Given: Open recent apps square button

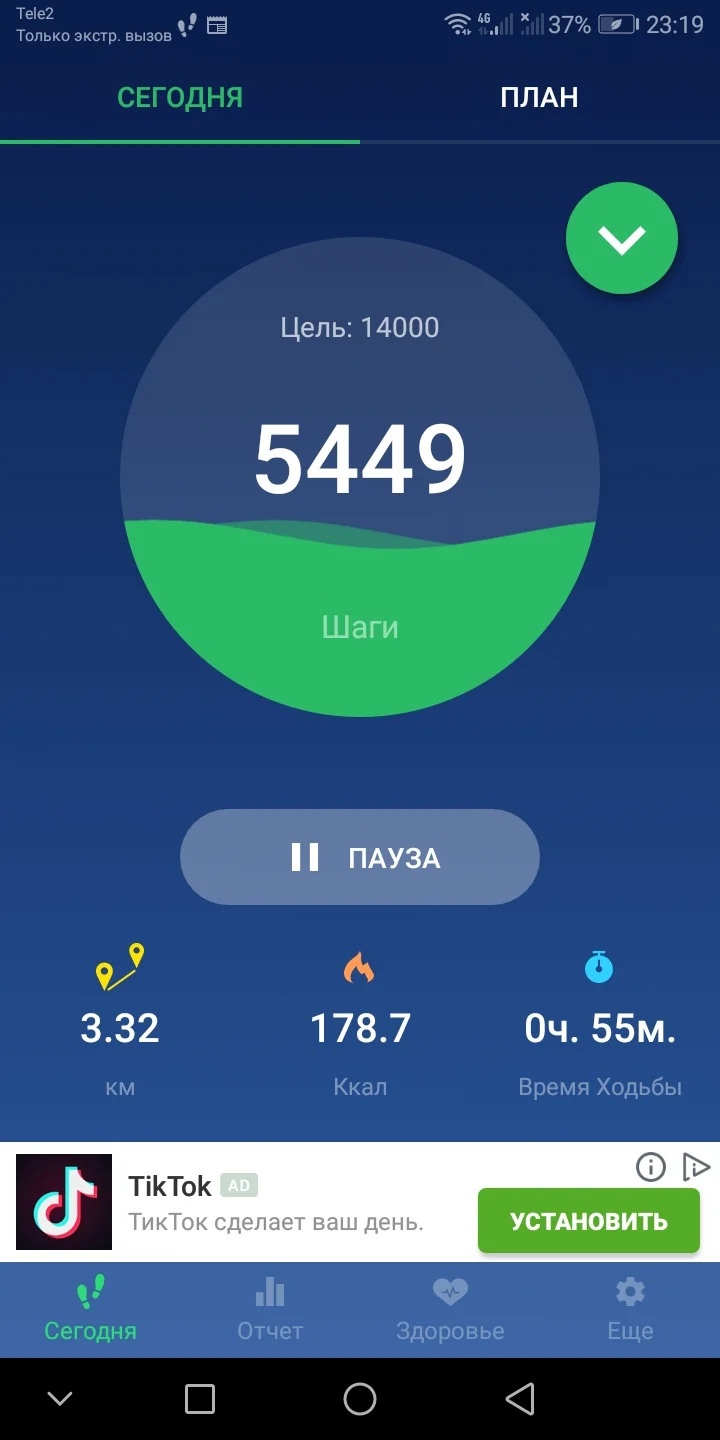Looking at the screenshot, I should click(x=200, y=1399).
